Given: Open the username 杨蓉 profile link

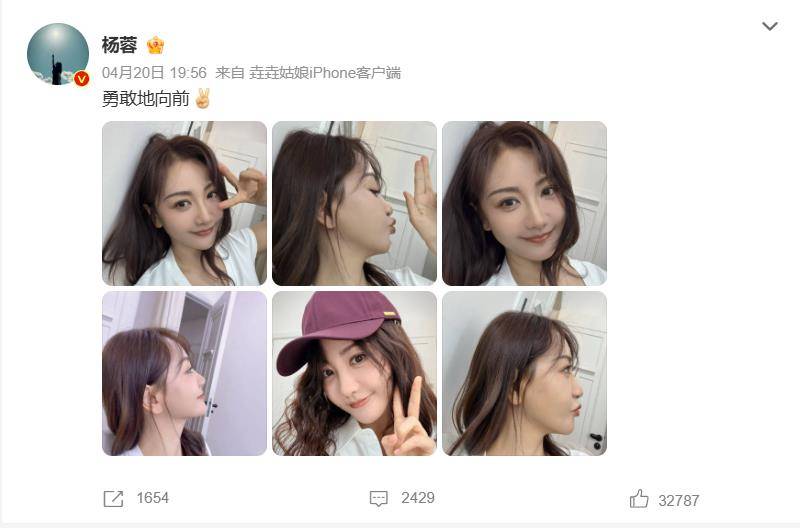Looking at the screenshot, I should pyautogui.click(x=119, y=45).
